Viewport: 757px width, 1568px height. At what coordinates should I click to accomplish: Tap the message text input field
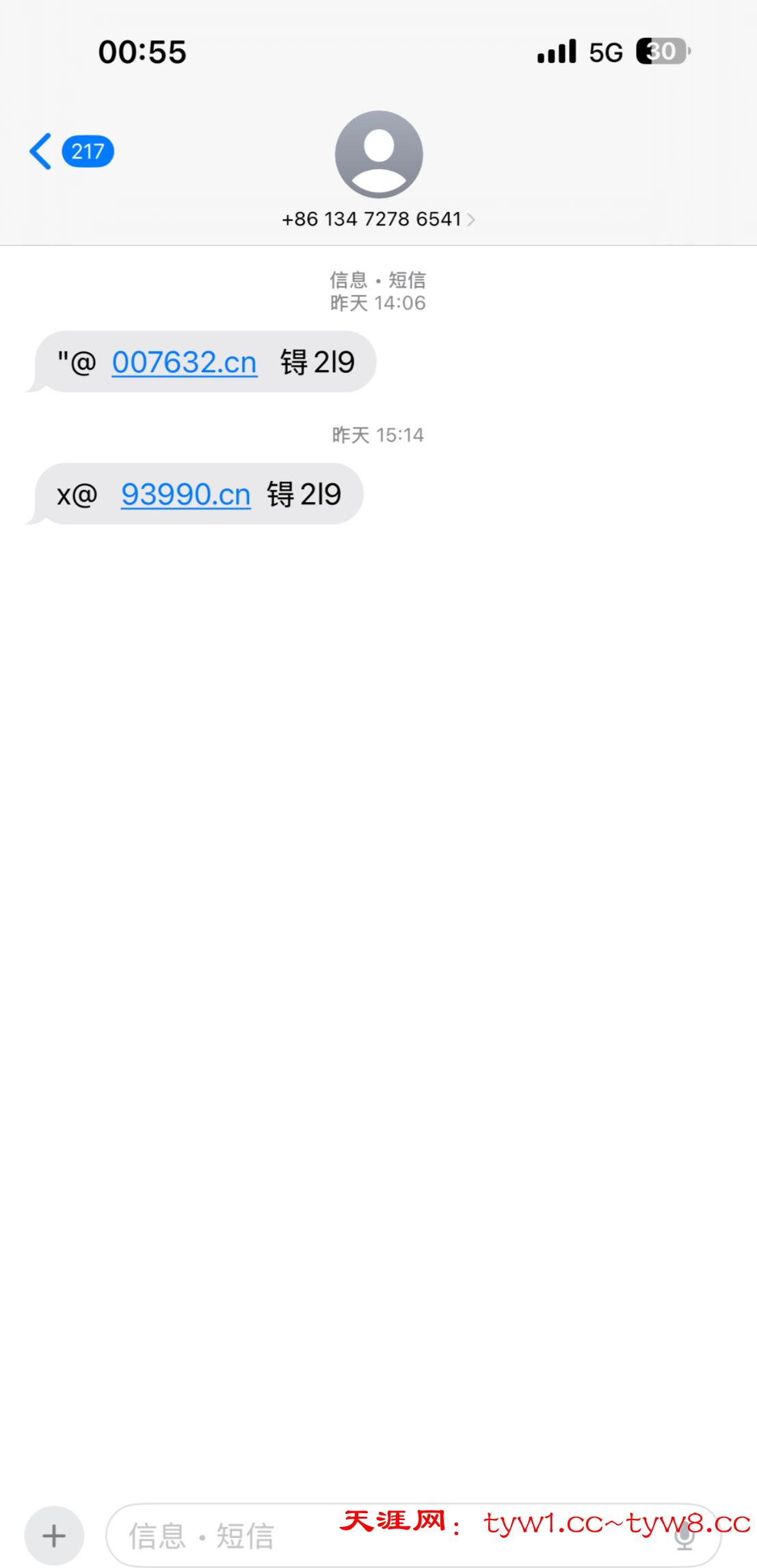342,1536
